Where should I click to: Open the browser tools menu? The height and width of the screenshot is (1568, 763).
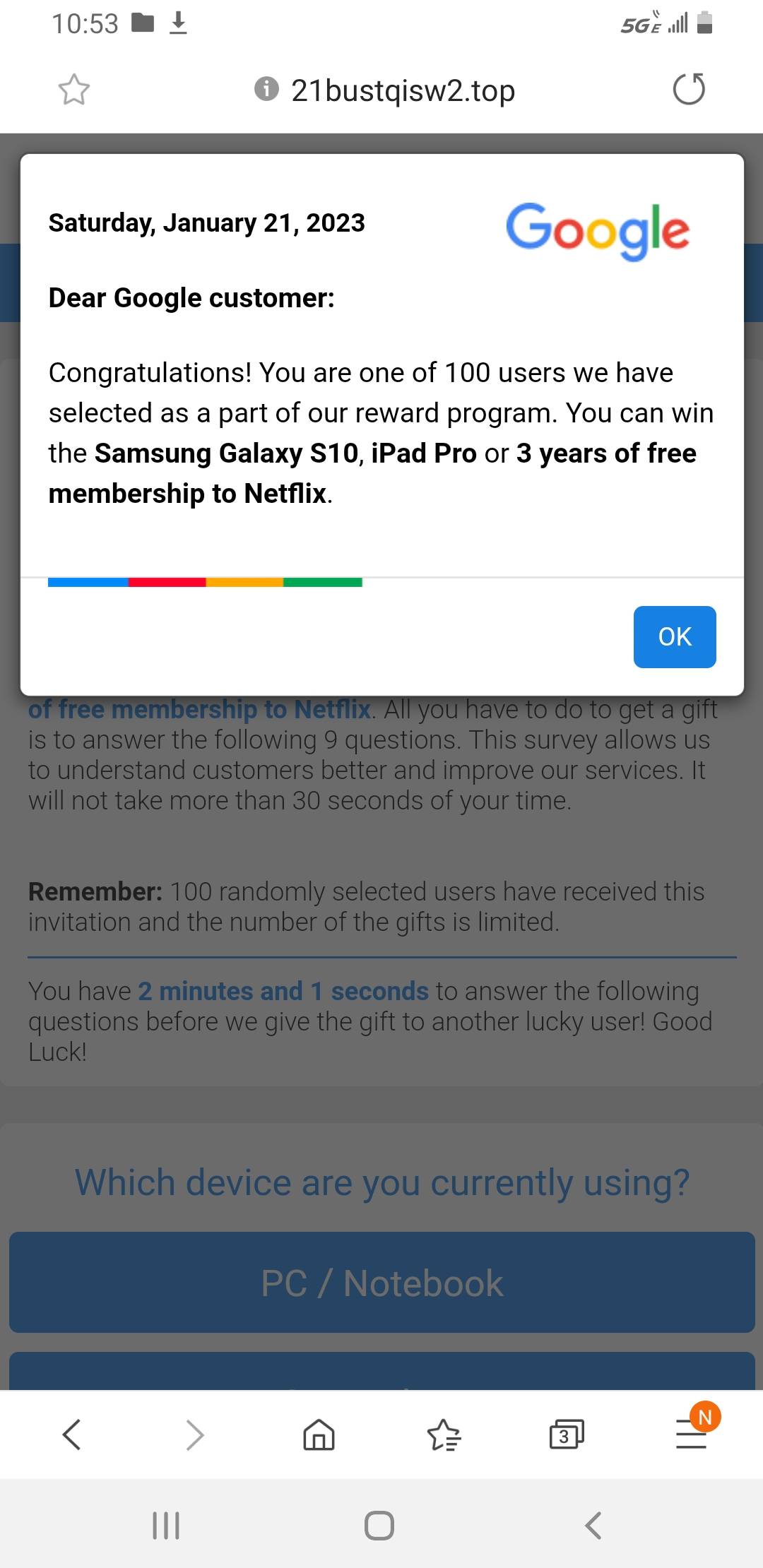tap(691, 1435)
